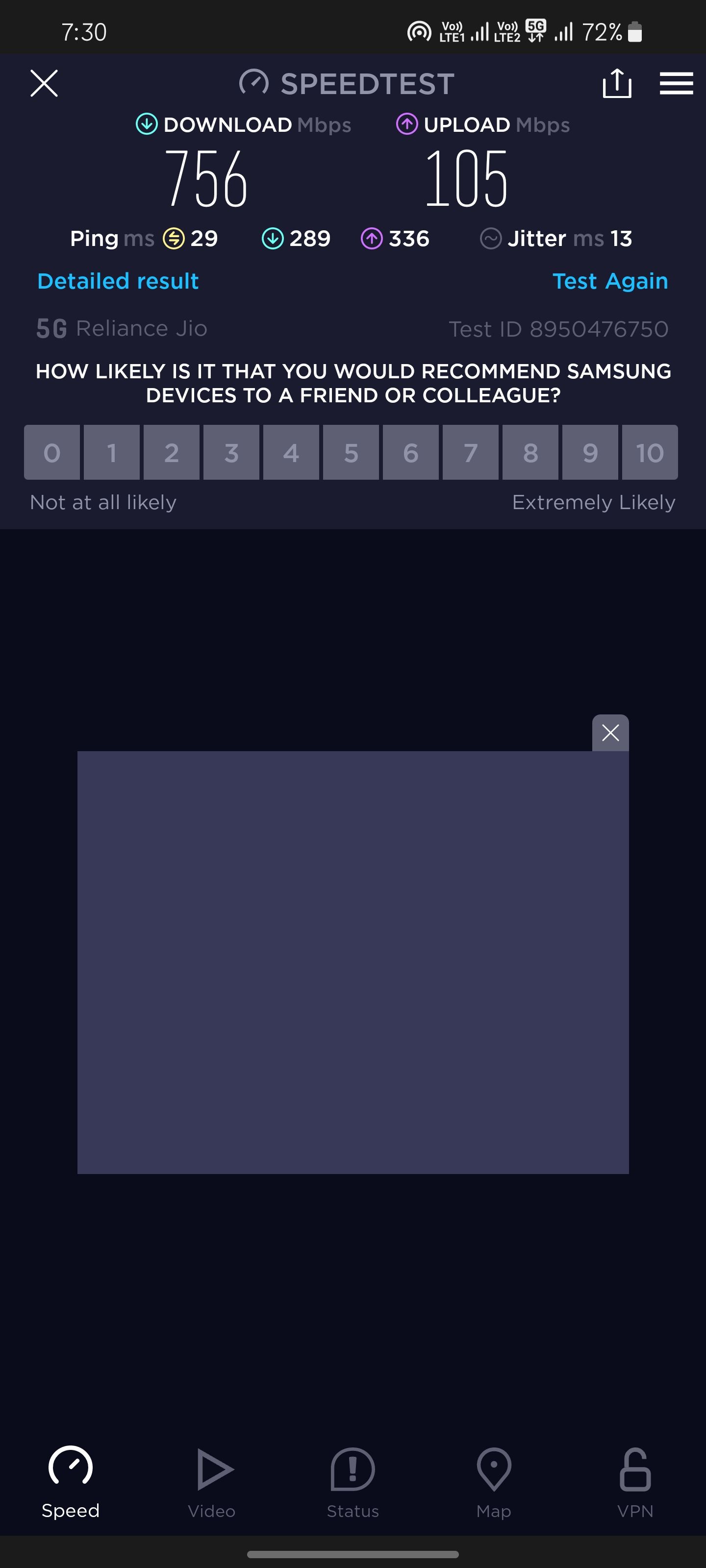Dismiss the ad placeholder box
This screenshot has height=1568, width=706.
pyautogui.click(x=610, y=733)
